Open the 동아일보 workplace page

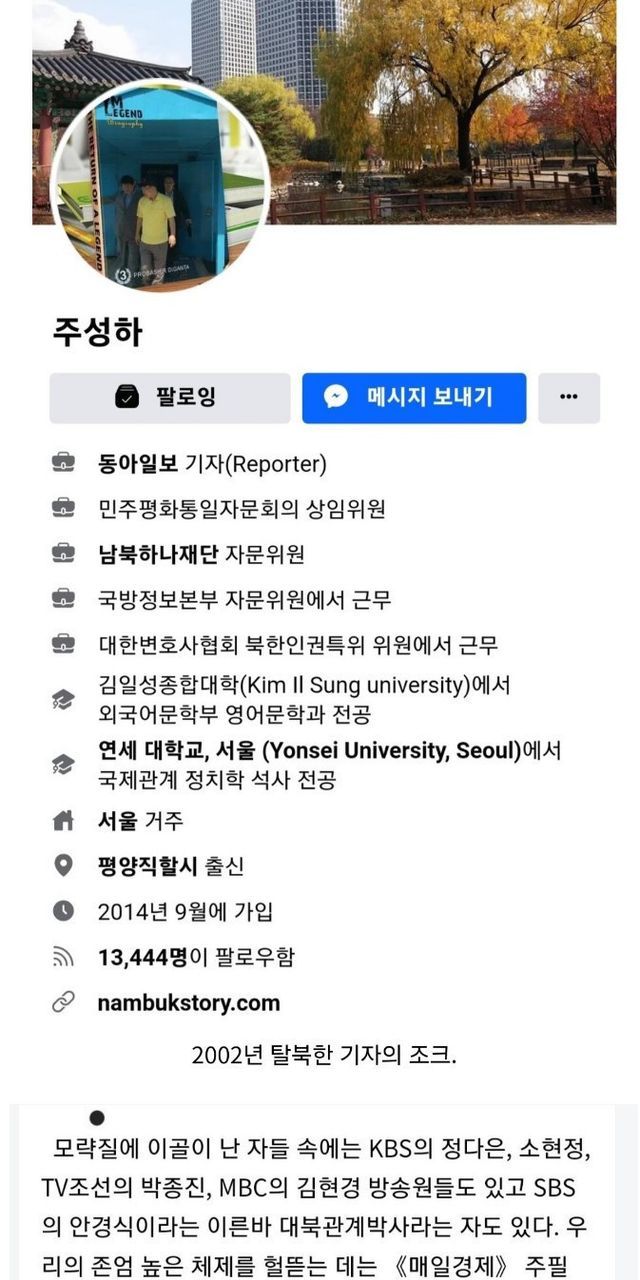138,464
